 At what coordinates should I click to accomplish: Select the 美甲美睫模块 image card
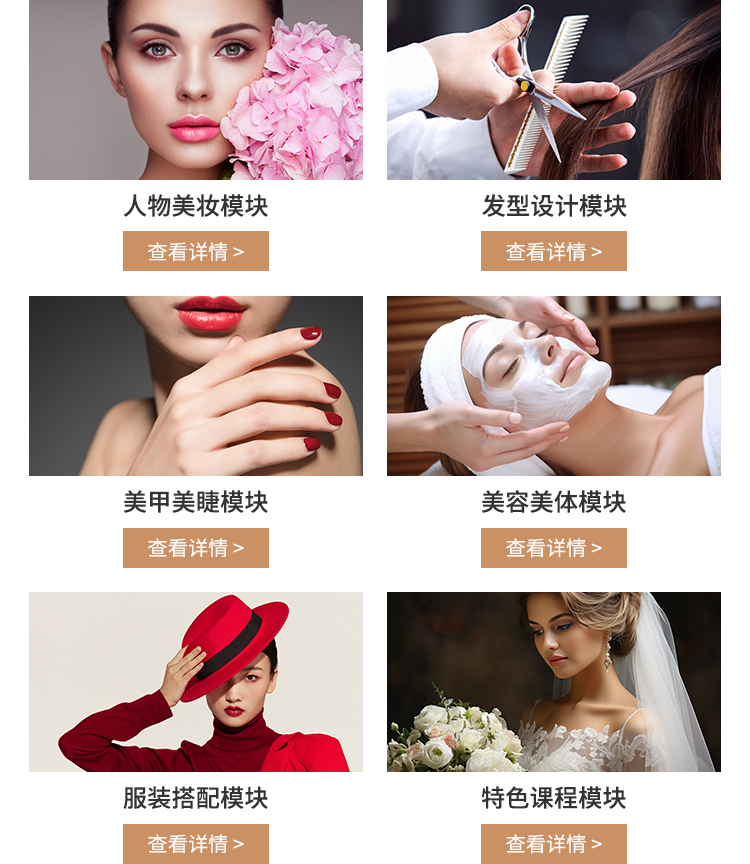[196, 386]
